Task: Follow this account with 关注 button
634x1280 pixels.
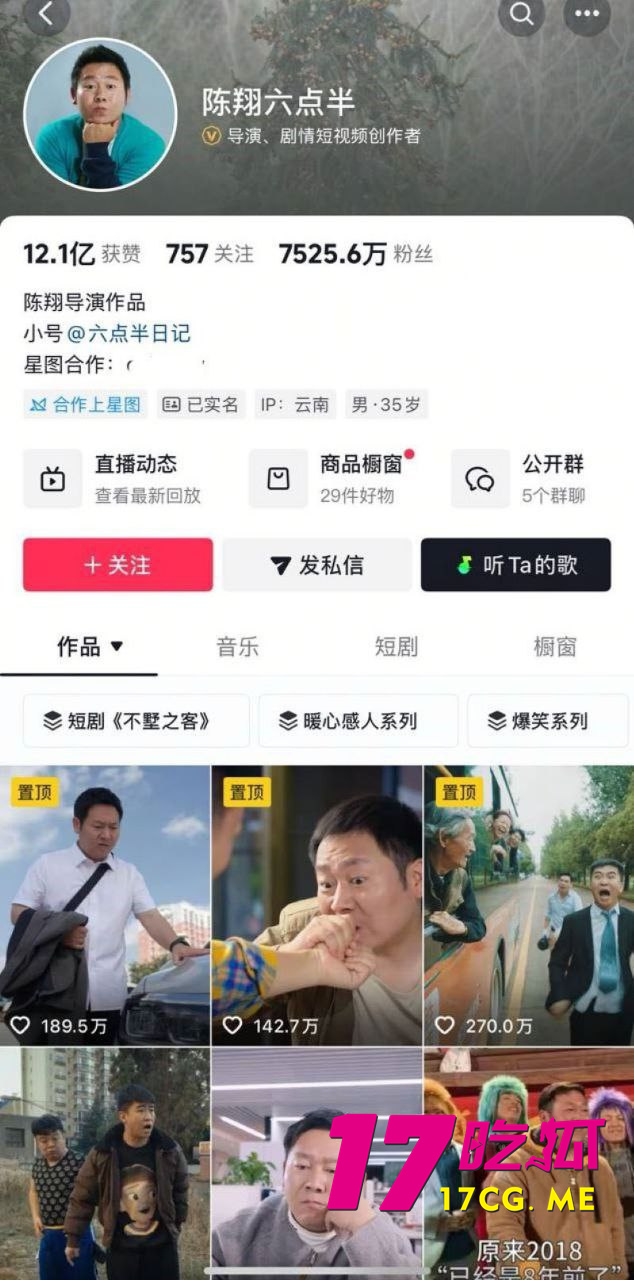Action: click(118, 565)
